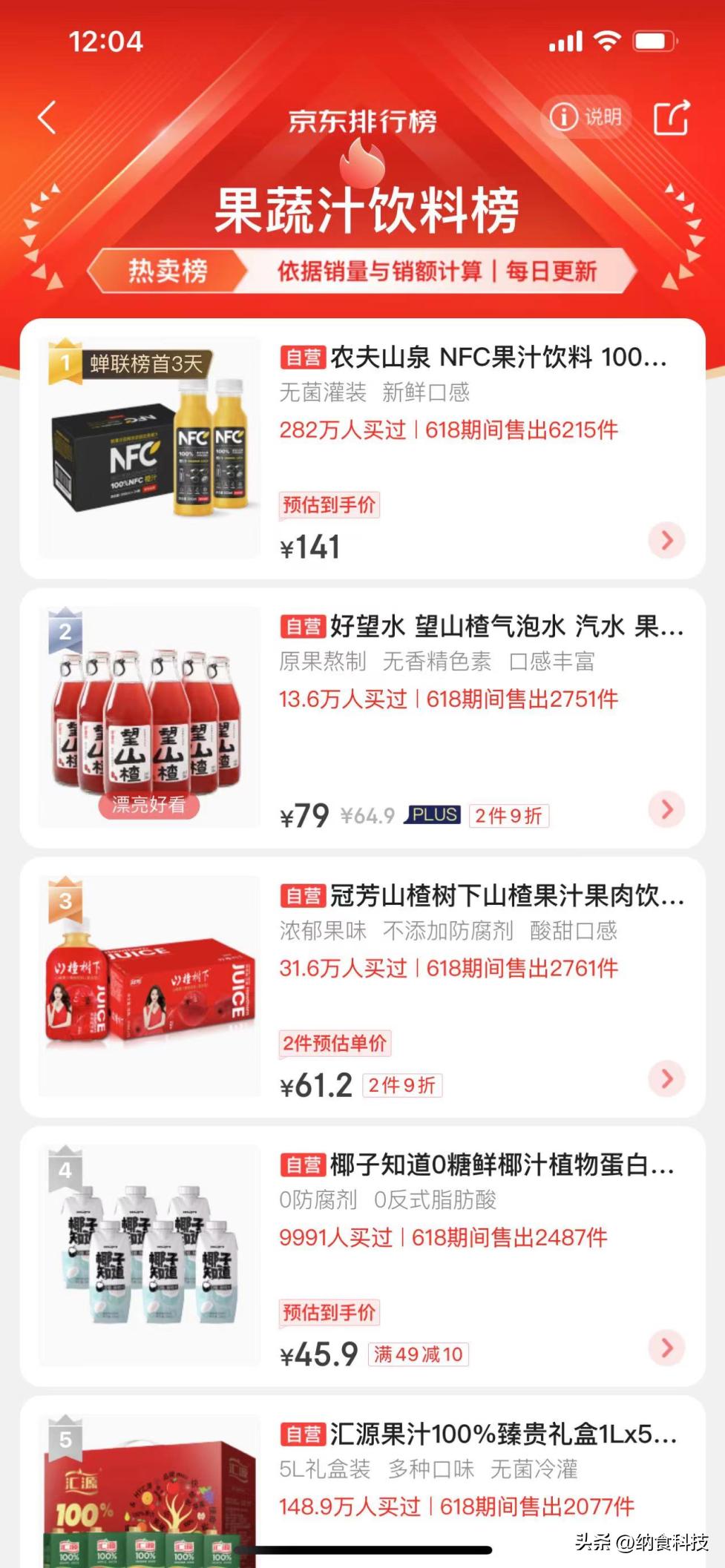Tap the arrow beside the ¥79 price

pos(666,809)
